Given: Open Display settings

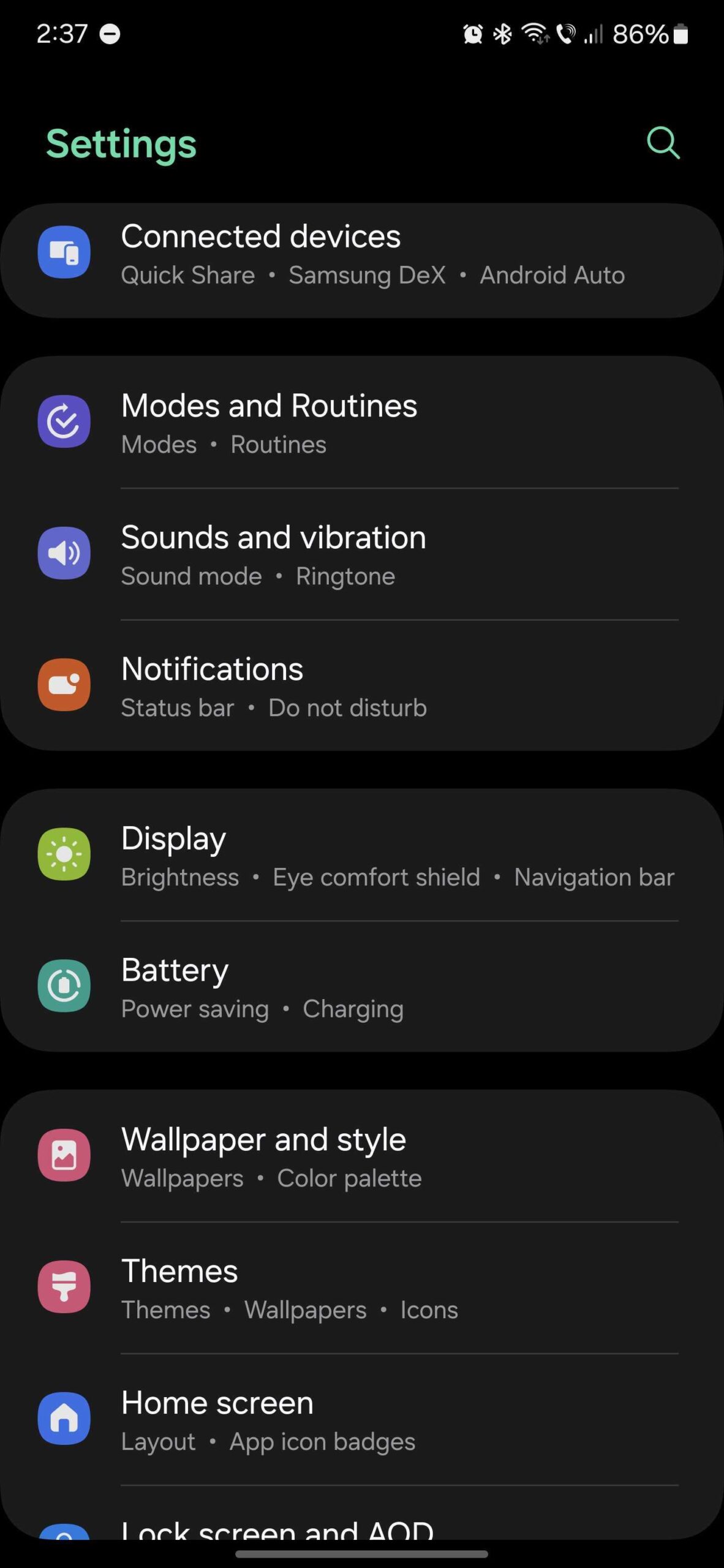Looking at the screenshot, I should point(361,856).
